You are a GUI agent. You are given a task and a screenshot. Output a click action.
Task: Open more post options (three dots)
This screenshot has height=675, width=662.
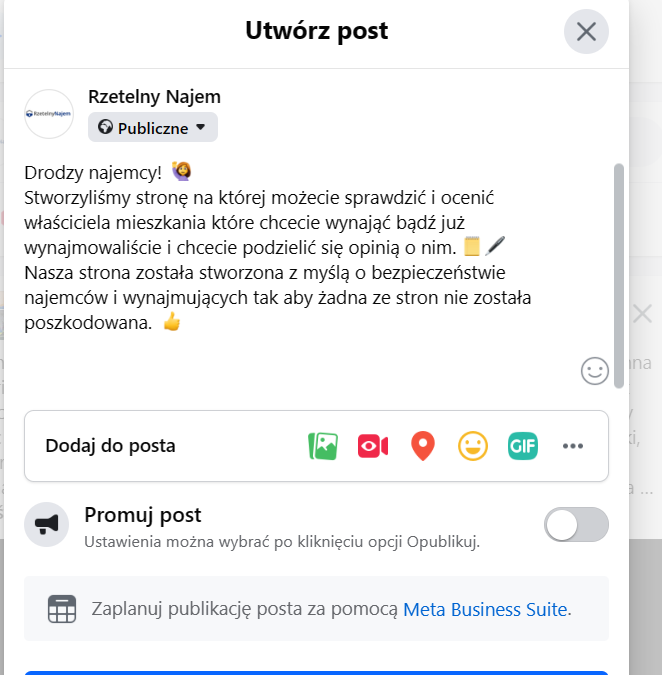coord(572,446)
